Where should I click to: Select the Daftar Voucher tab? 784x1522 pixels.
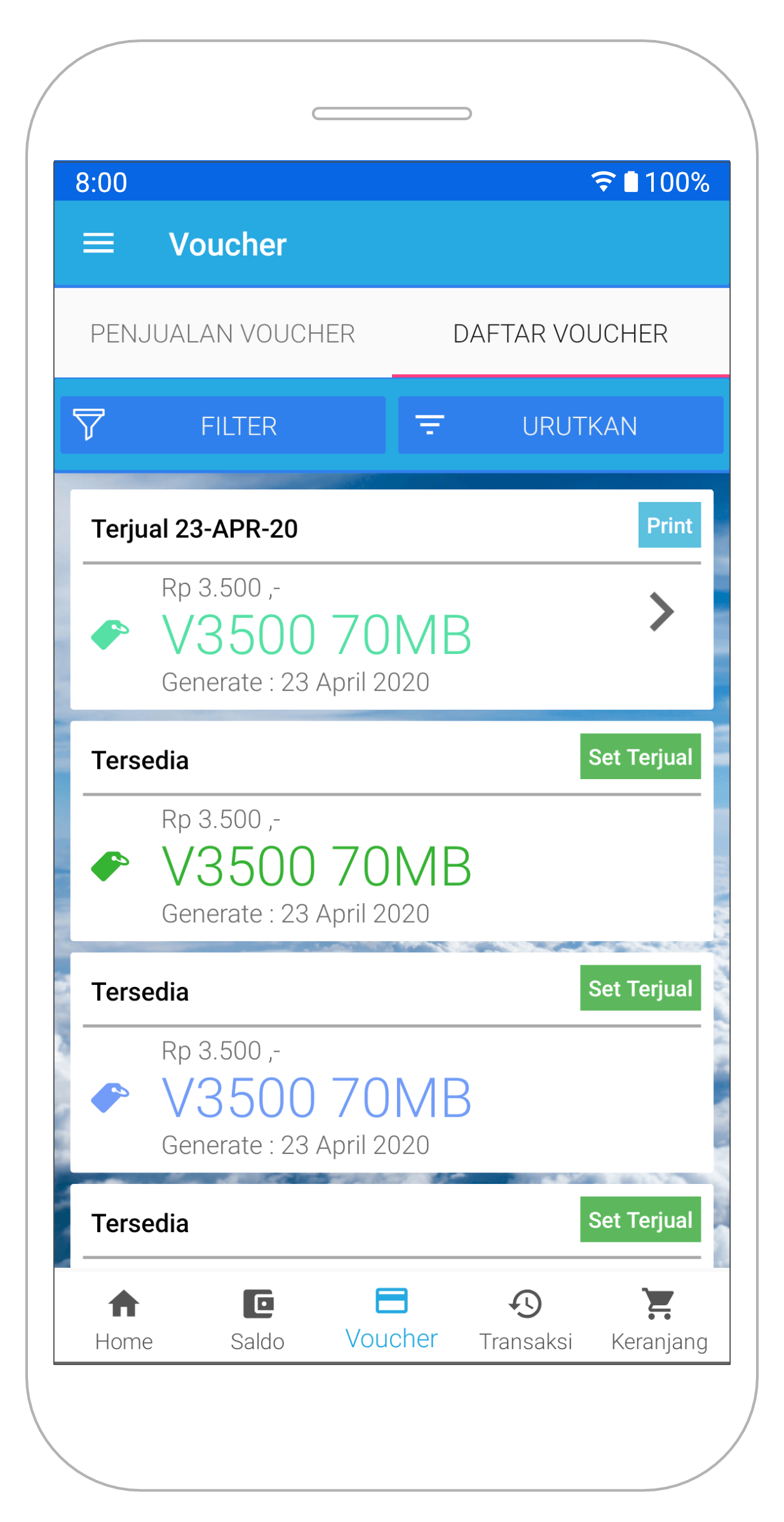[x=560, y=334]
